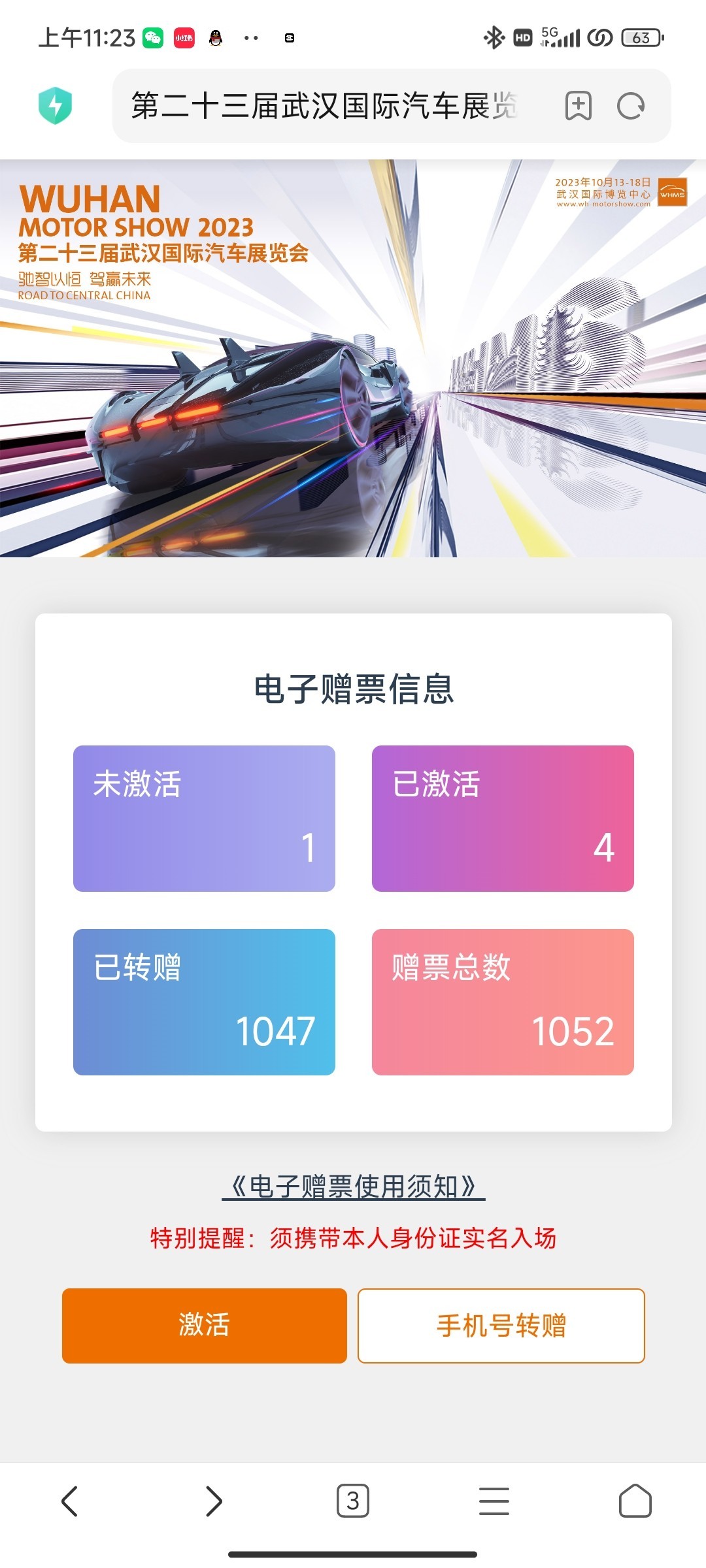
Task: Reload the current page
Action: [x=631, y=106]
